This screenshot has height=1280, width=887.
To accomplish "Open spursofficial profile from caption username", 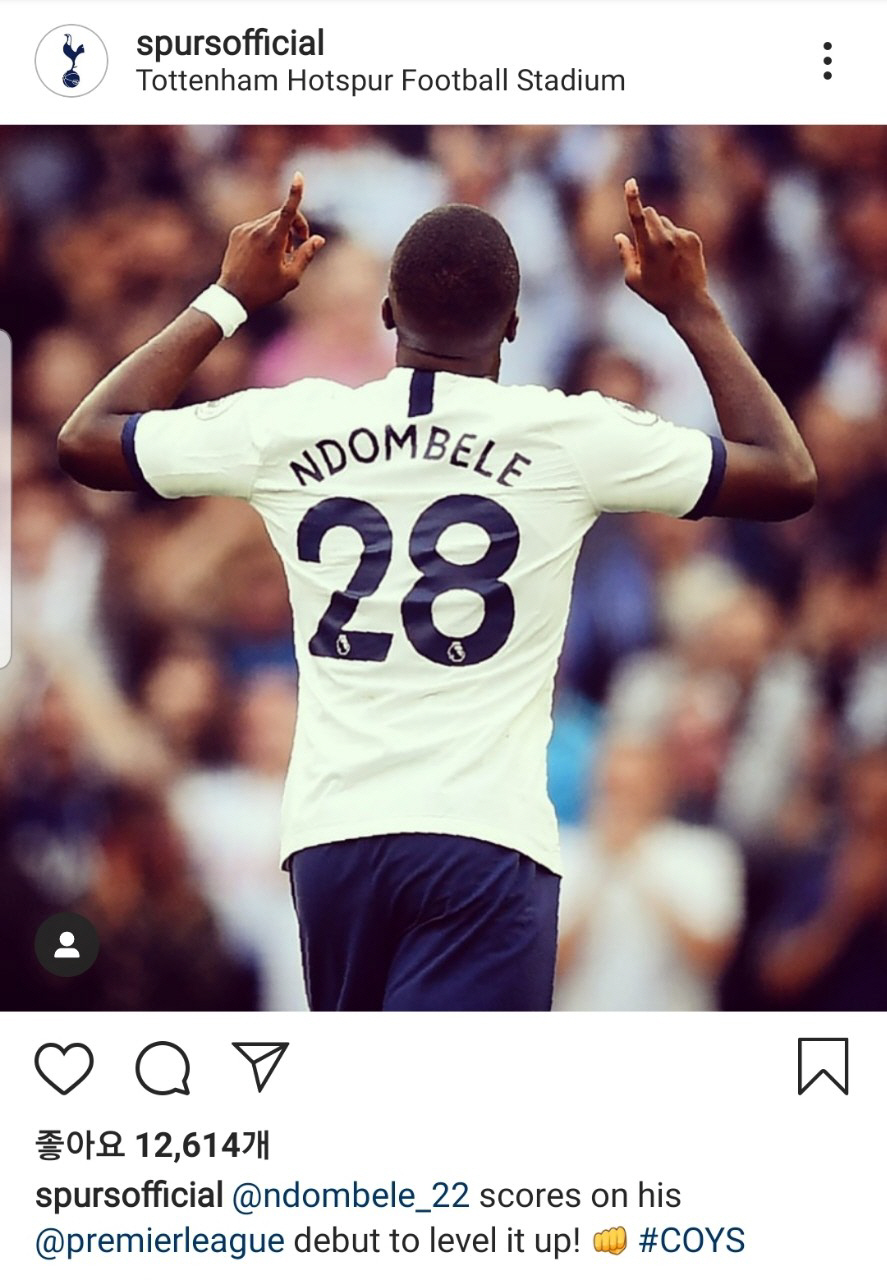I will coord(129,1195).
